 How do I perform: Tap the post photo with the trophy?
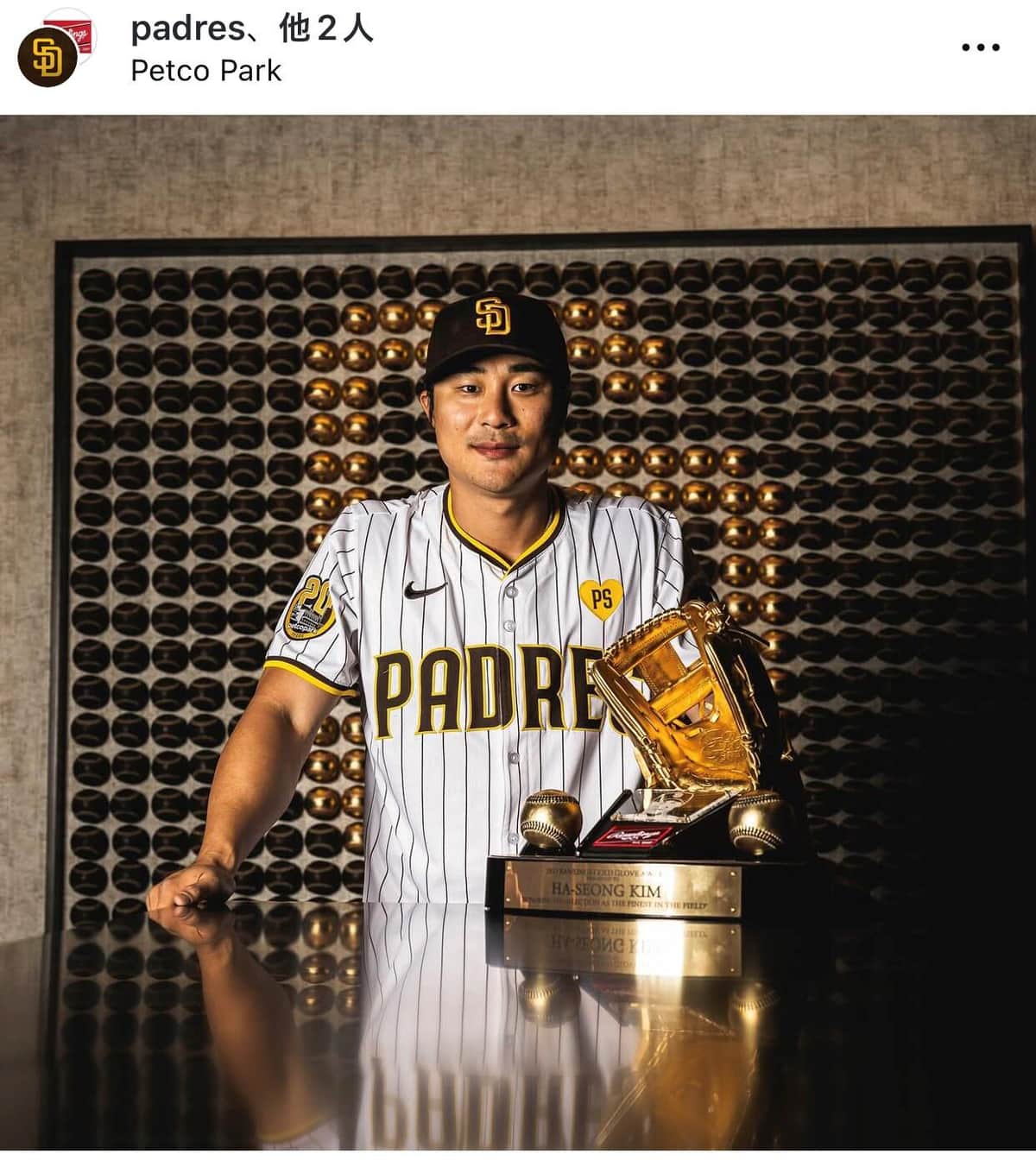518,632
